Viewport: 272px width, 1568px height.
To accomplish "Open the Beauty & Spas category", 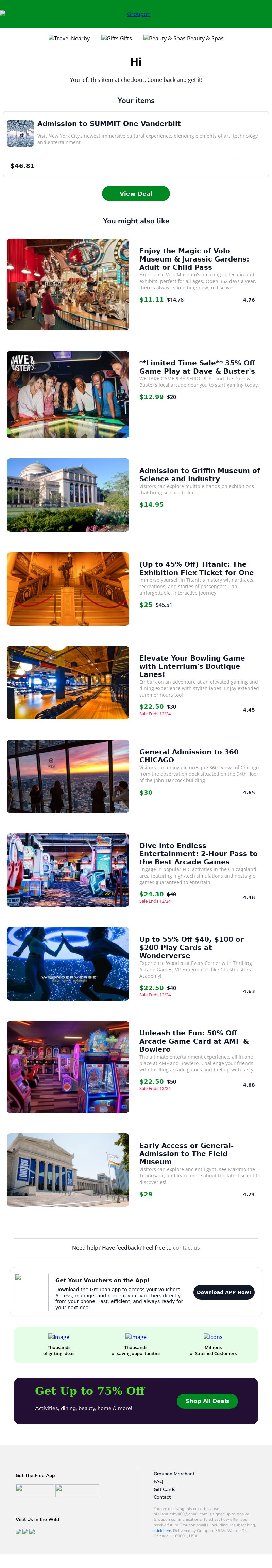I will [x=183, y=38].
